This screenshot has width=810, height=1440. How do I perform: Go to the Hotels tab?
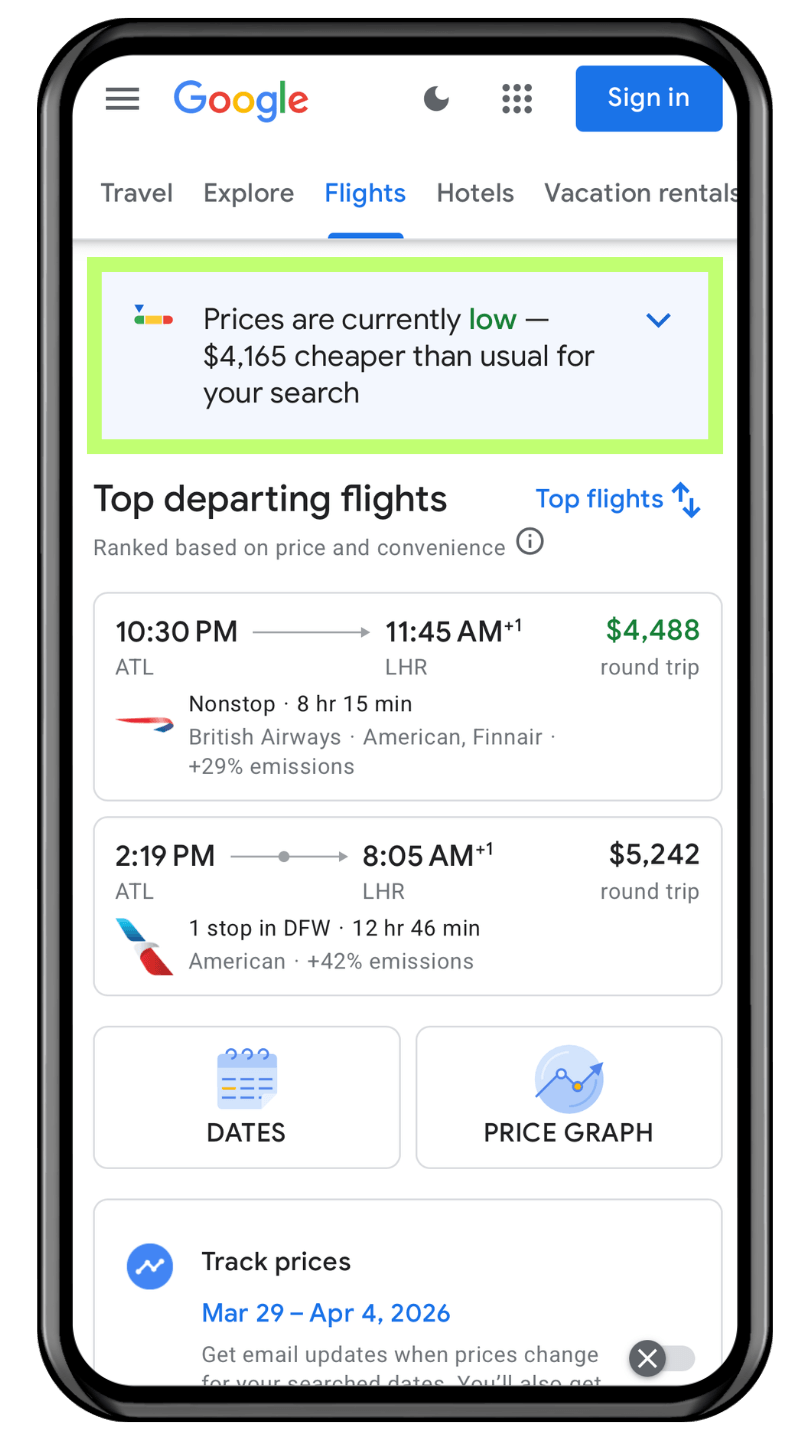coord(475,193)
